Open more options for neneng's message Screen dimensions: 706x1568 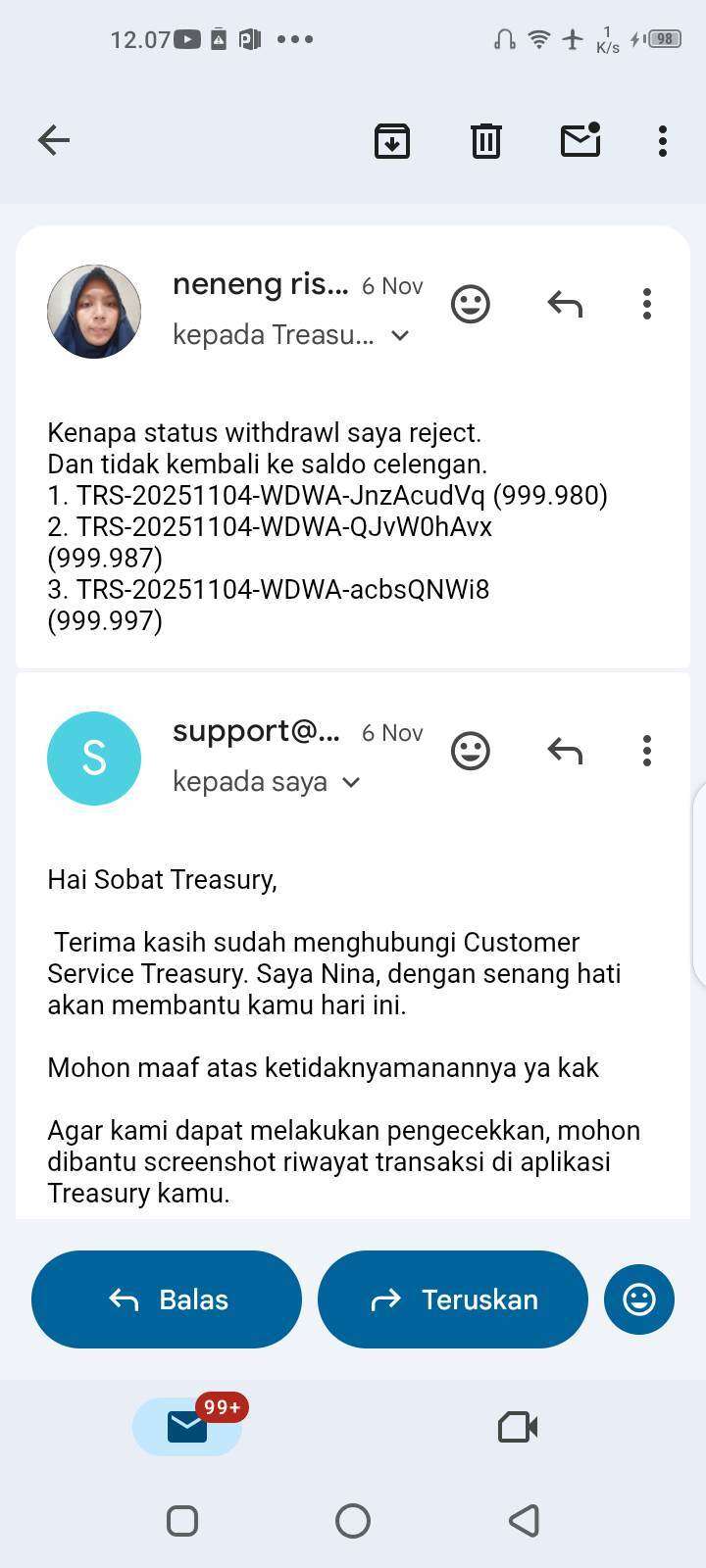click(x=646, y=304)
